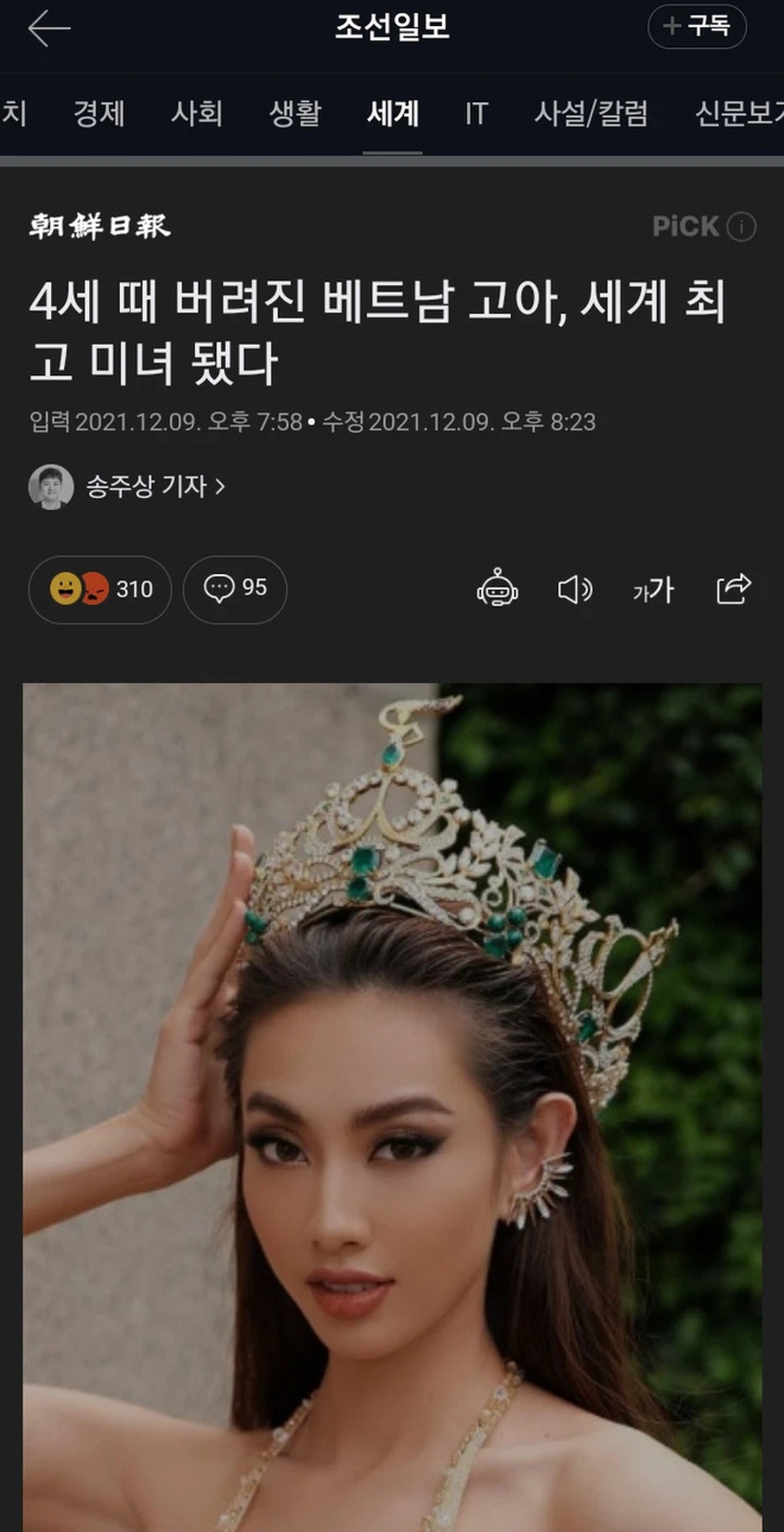Open the PiCK info icon
The image size is (784, 1532).
point(741,227)
